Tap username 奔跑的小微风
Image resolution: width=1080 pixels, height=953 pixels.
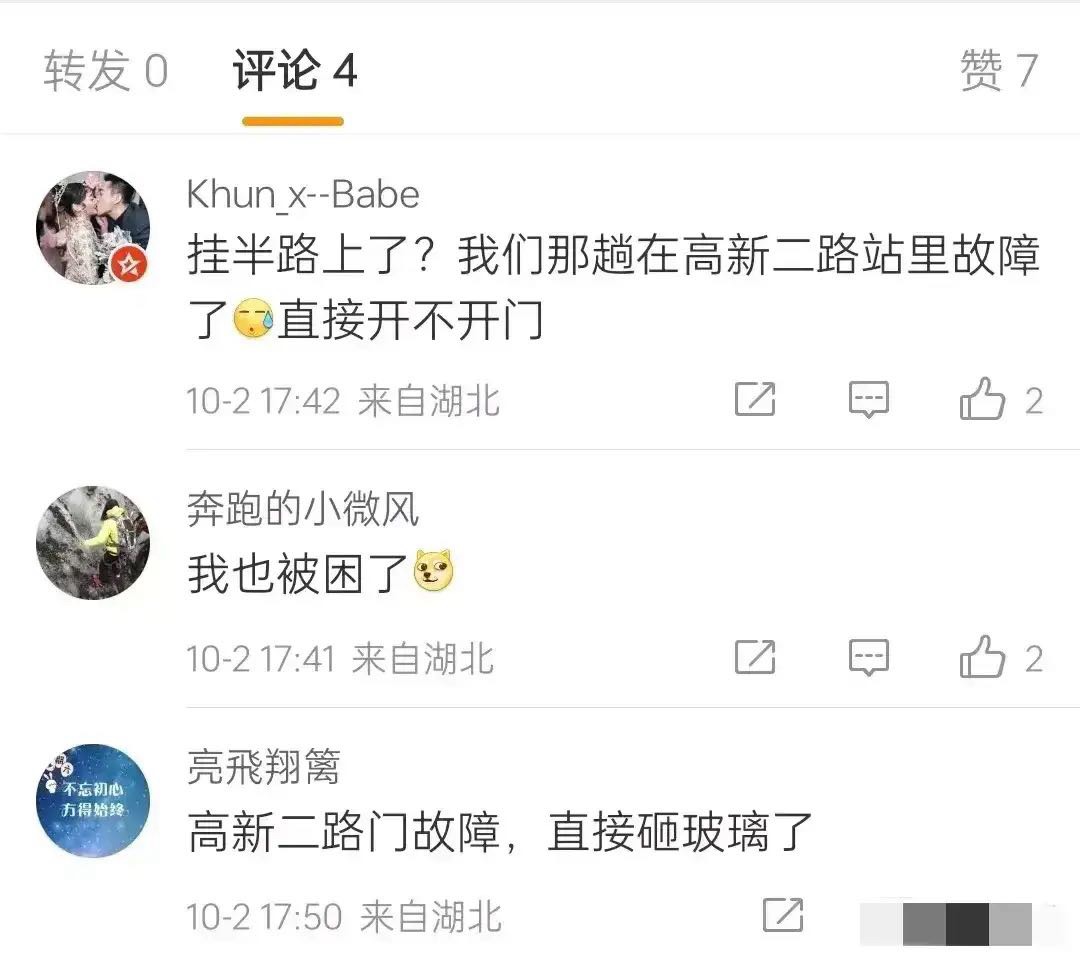pyautogui.click(x=303, y=510)
